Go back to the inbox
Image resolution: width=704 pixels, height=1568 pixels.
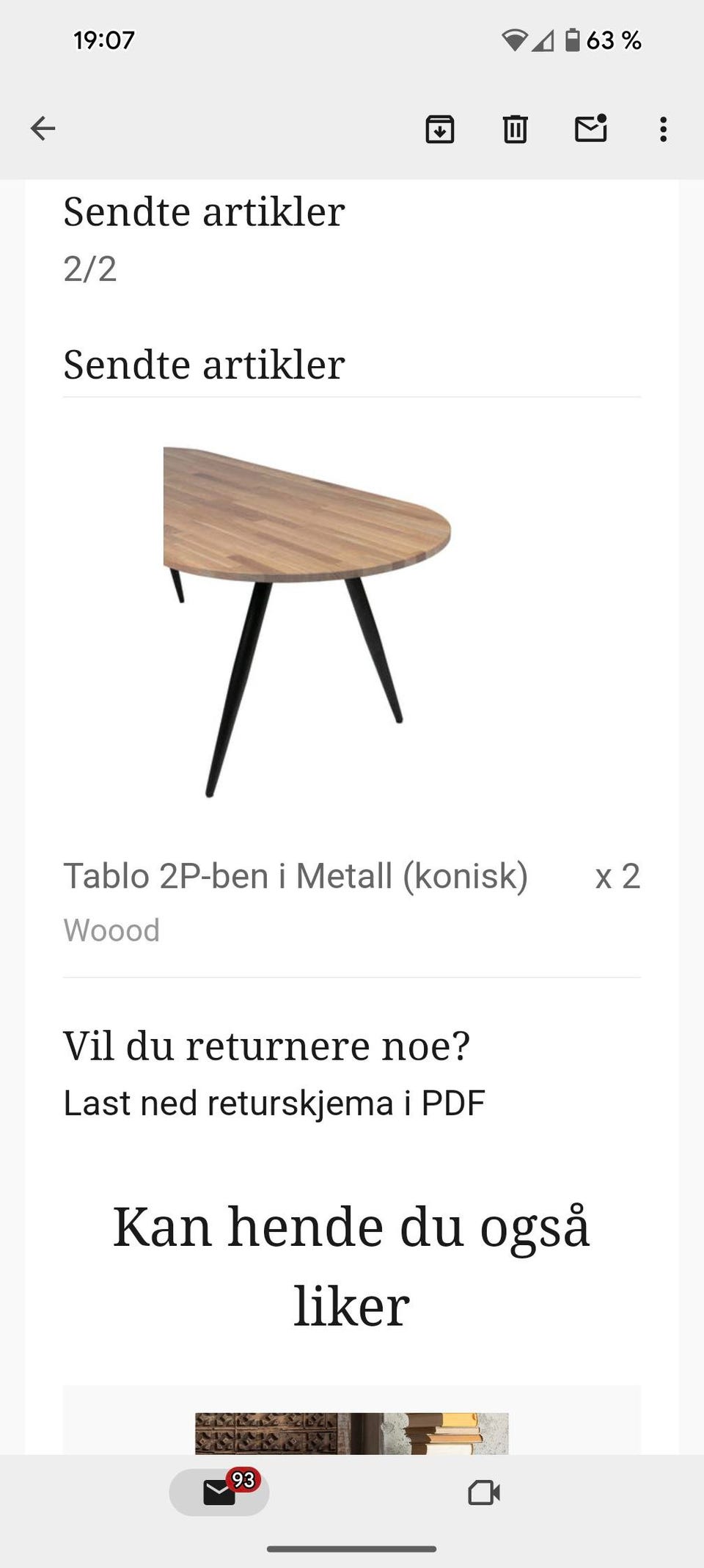43,128
